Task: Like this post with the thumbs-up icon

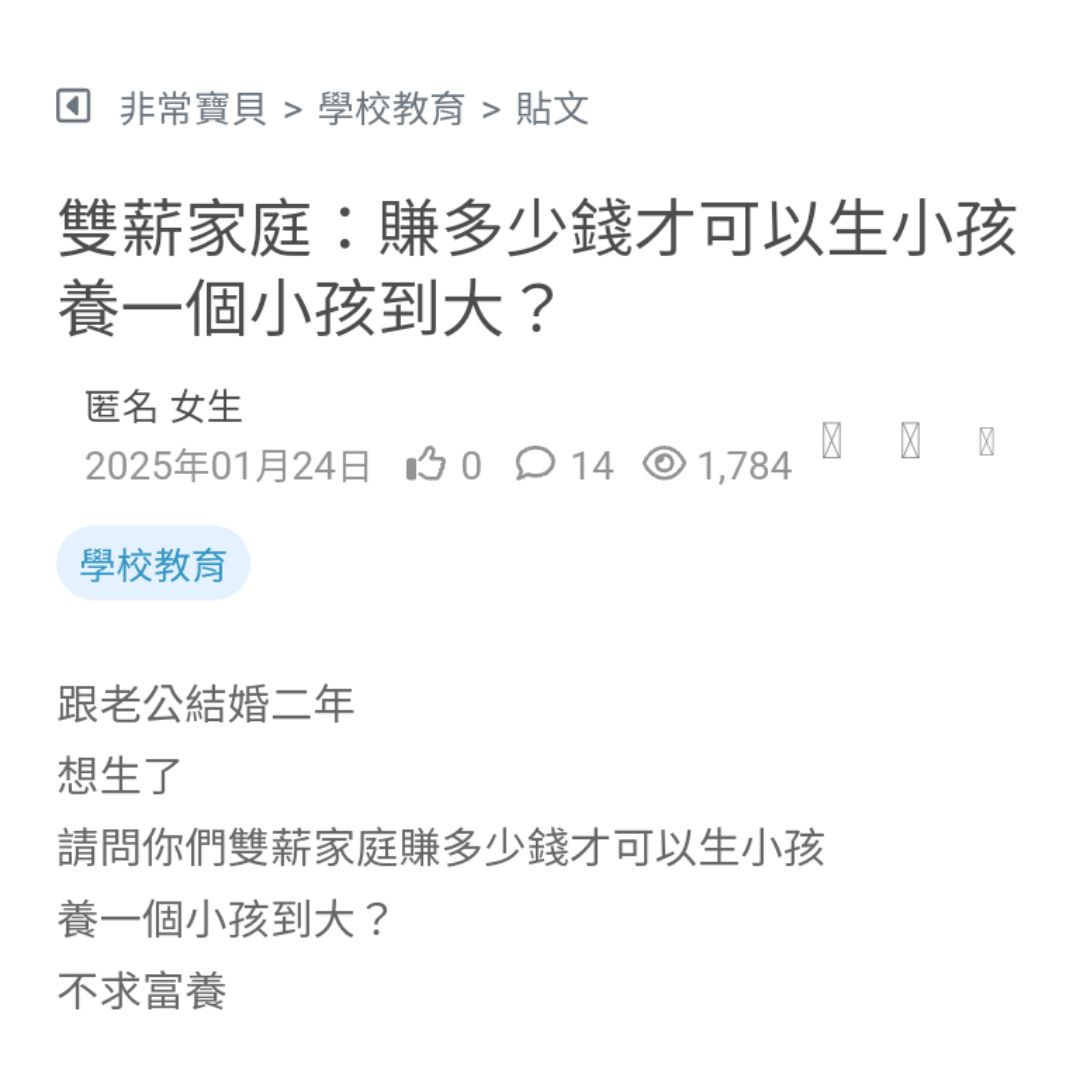Action: 425,465
